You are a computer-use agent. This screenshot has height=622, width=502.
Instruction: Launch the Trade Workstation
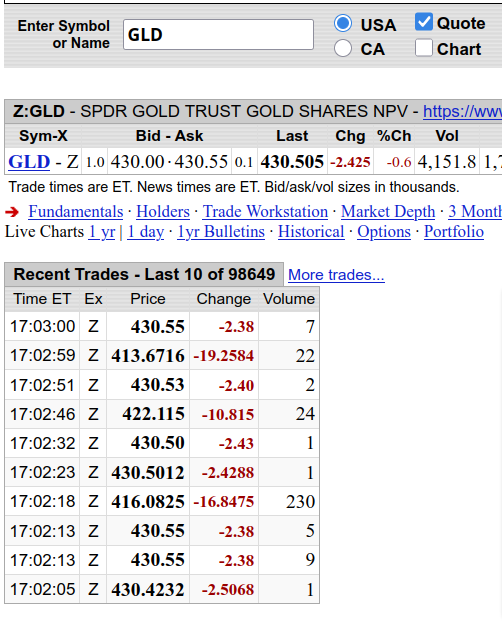(x=265, y=212)
